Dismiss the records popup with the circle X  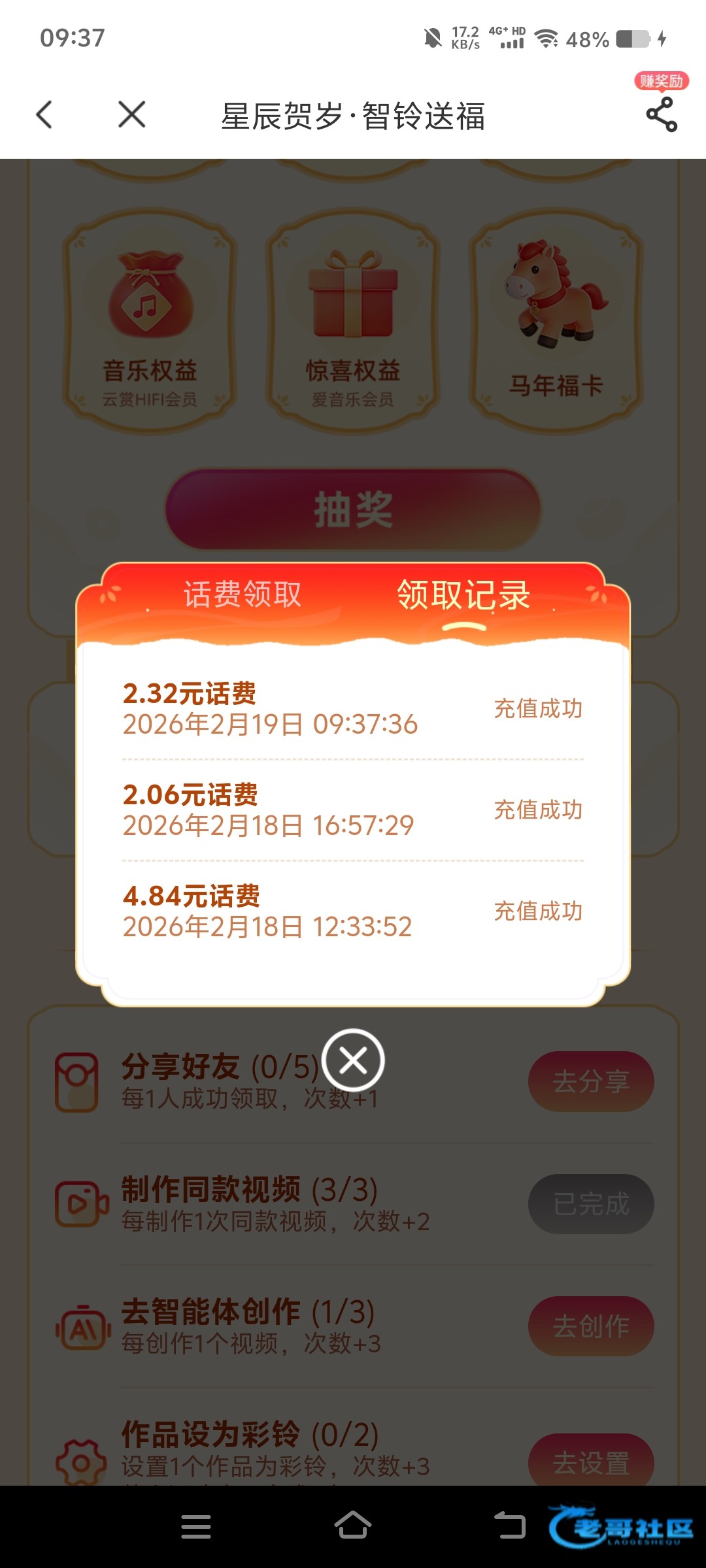click(x=353, y=1060)
